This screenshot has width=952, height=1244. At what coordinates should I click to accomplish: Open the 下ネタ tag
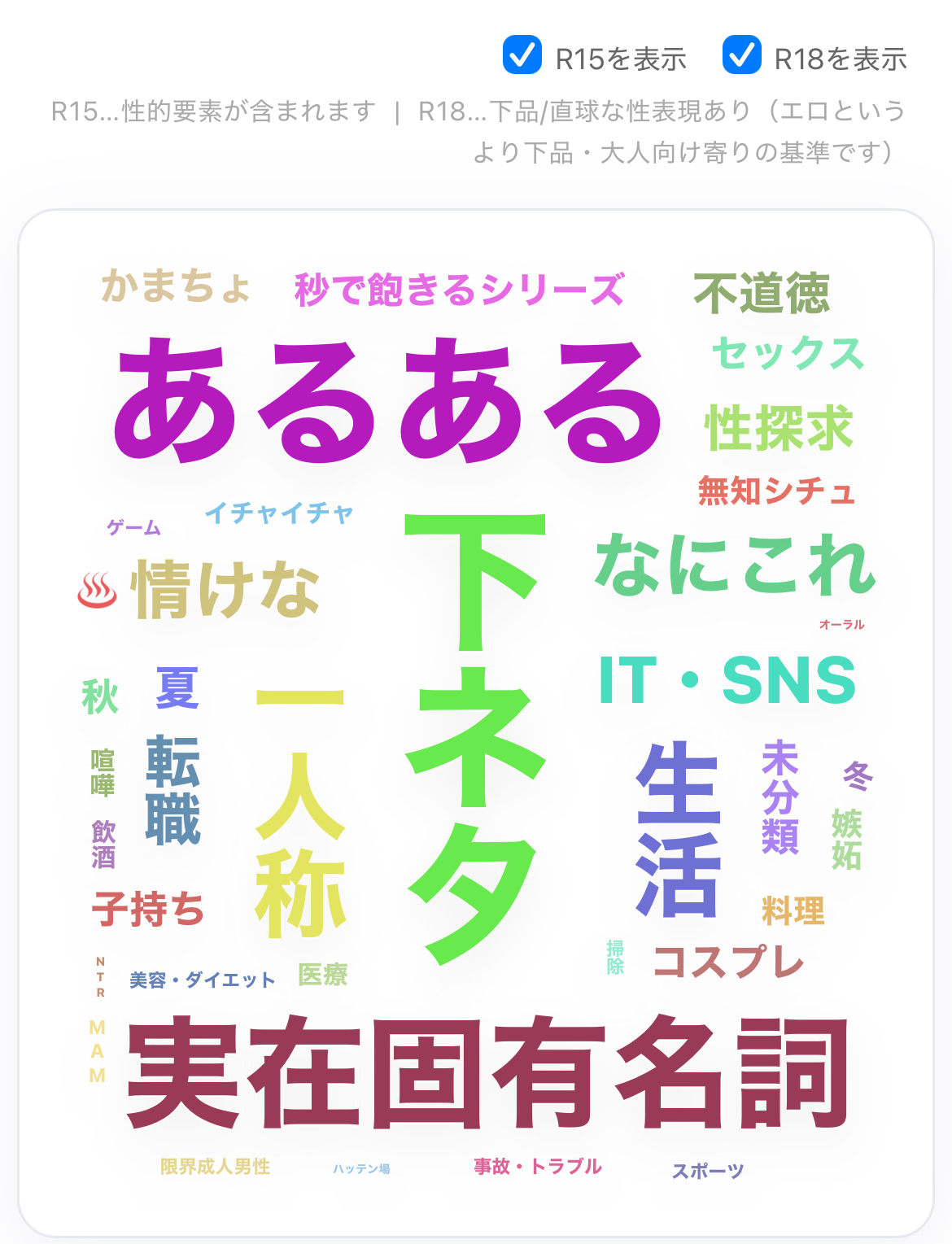475,736
